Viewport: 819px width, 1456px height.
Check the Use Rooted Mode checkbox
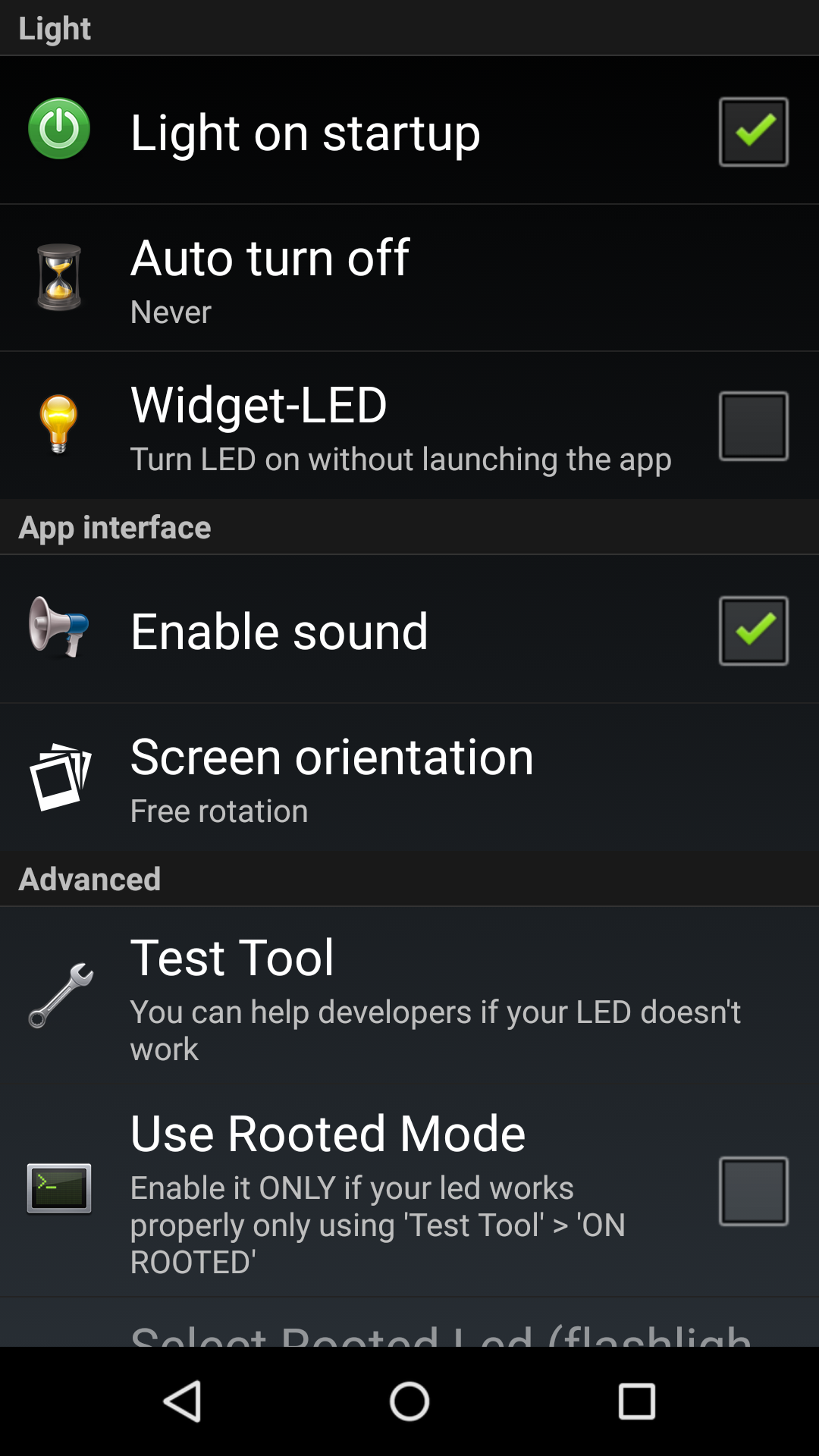pyautogui.click(x=753, y=1191)
